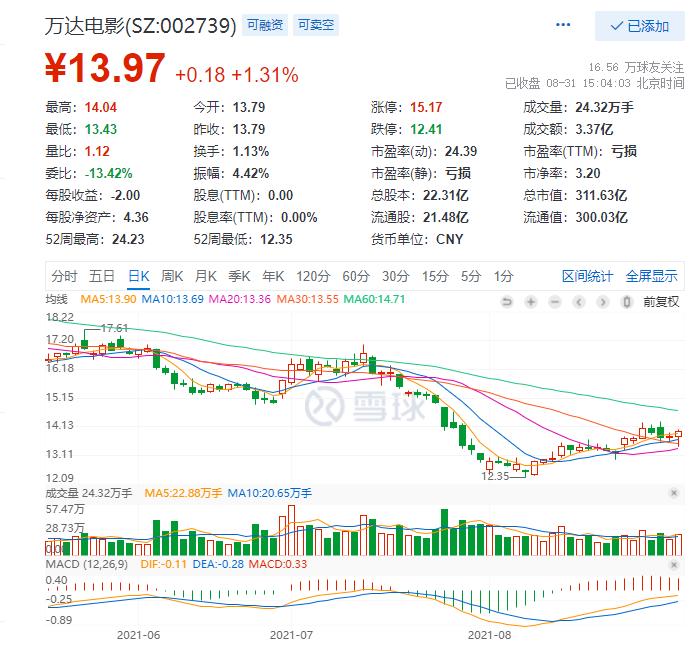
Task: Select the 周K weekly chart tab
Action: pyautogui.click(x=172, y=276)
